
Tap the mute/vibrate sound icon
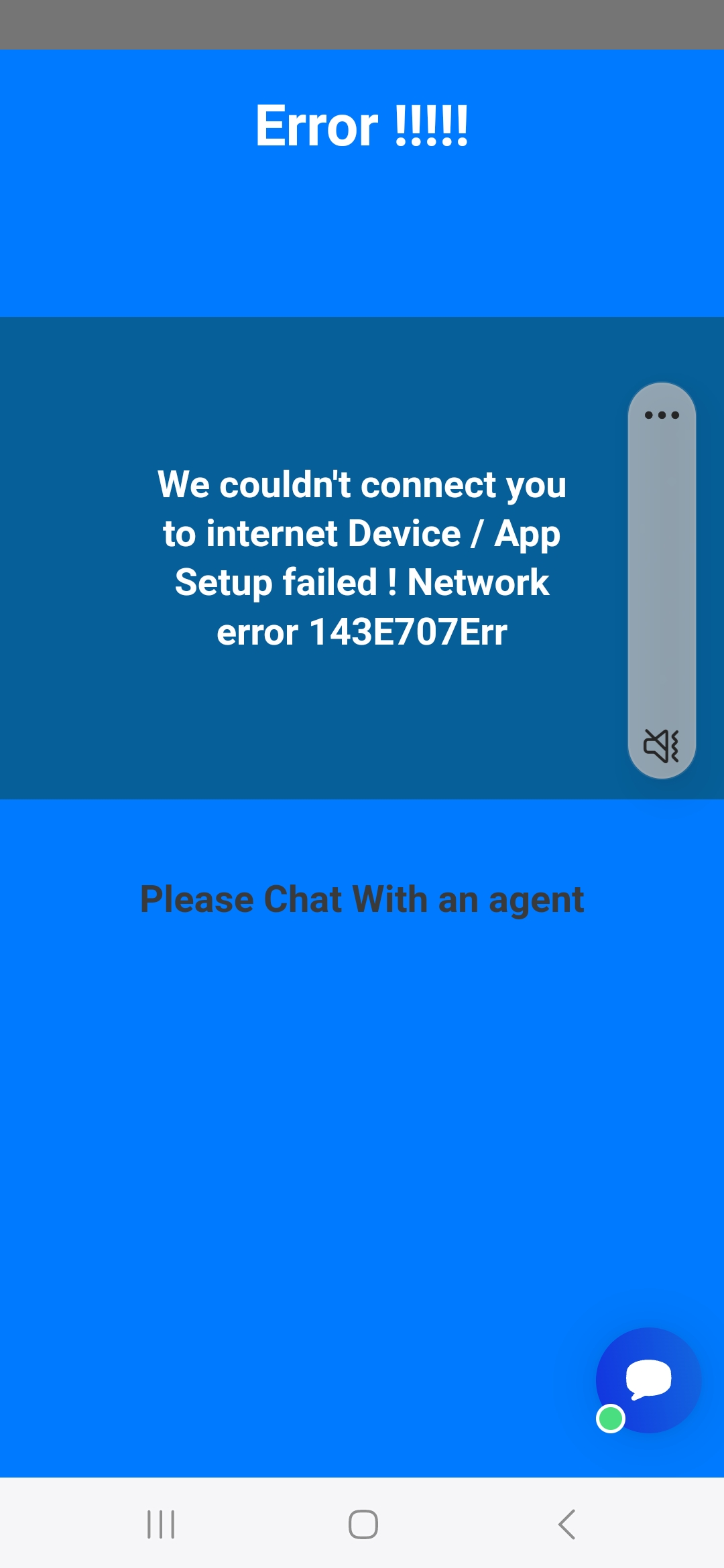point(662,745)
